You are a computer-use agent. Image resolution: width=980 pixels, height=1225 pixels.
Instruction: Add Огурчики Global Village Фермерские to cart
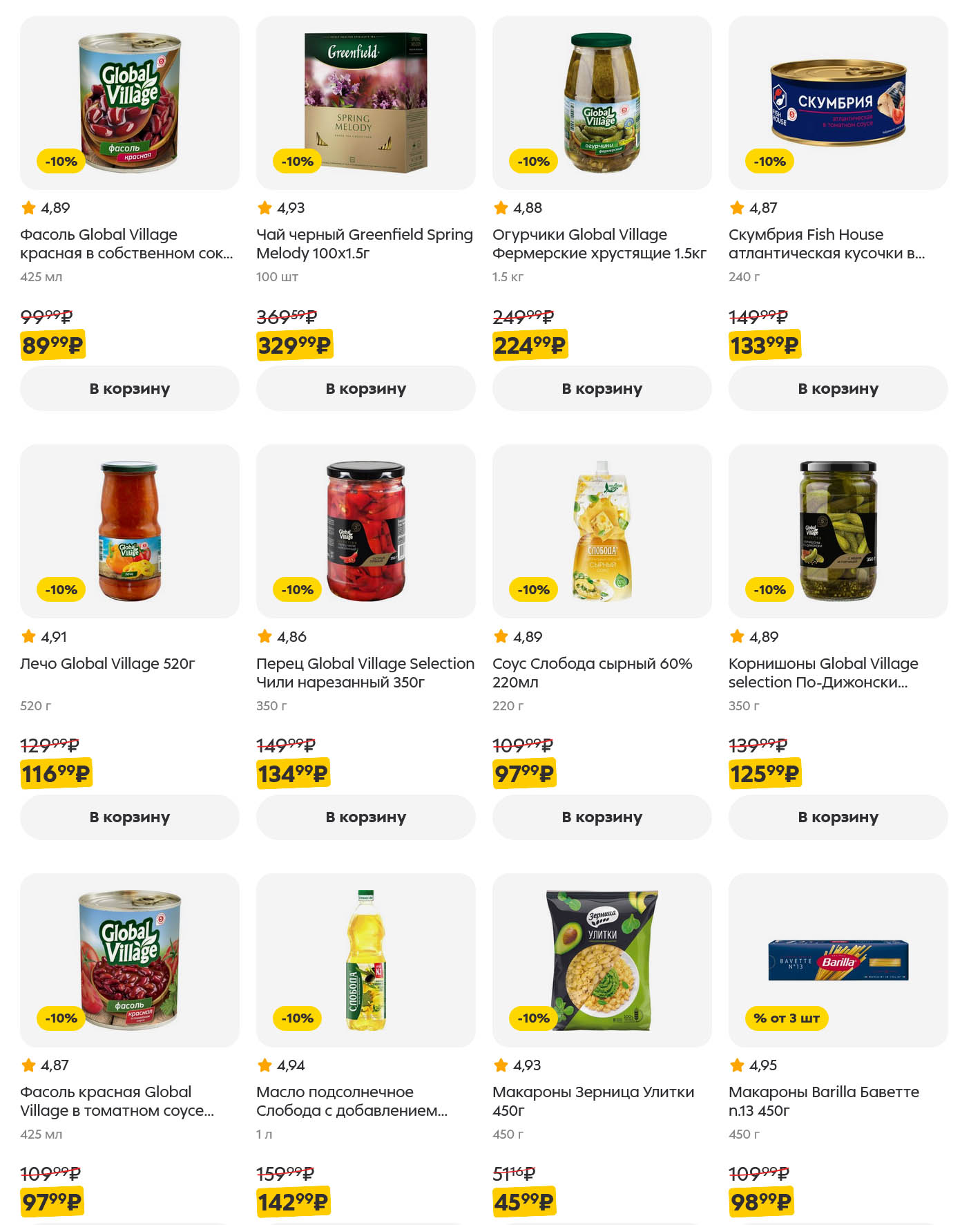pos(602,388)
